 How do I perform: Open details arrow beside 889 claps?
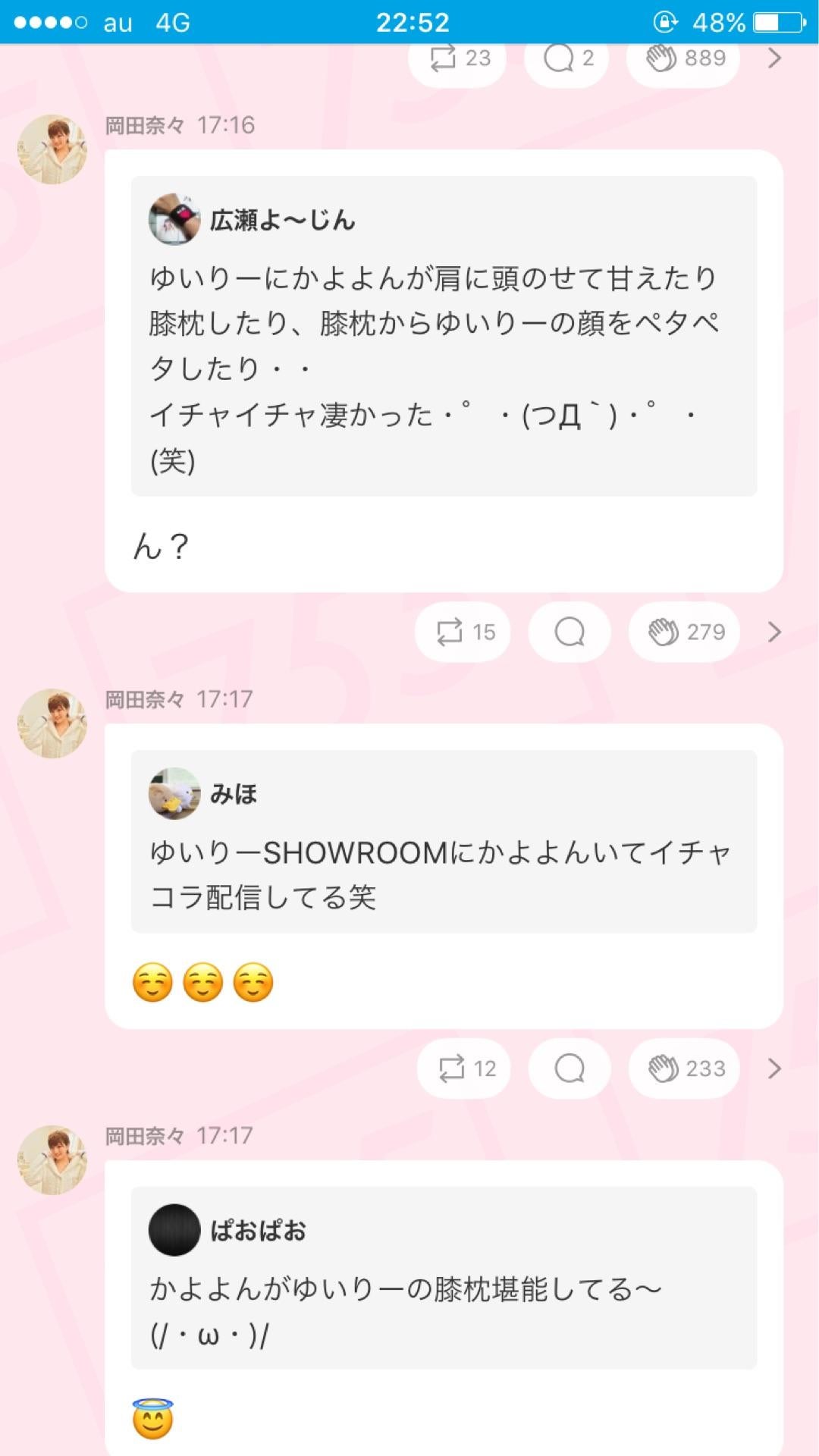point(774,58)
